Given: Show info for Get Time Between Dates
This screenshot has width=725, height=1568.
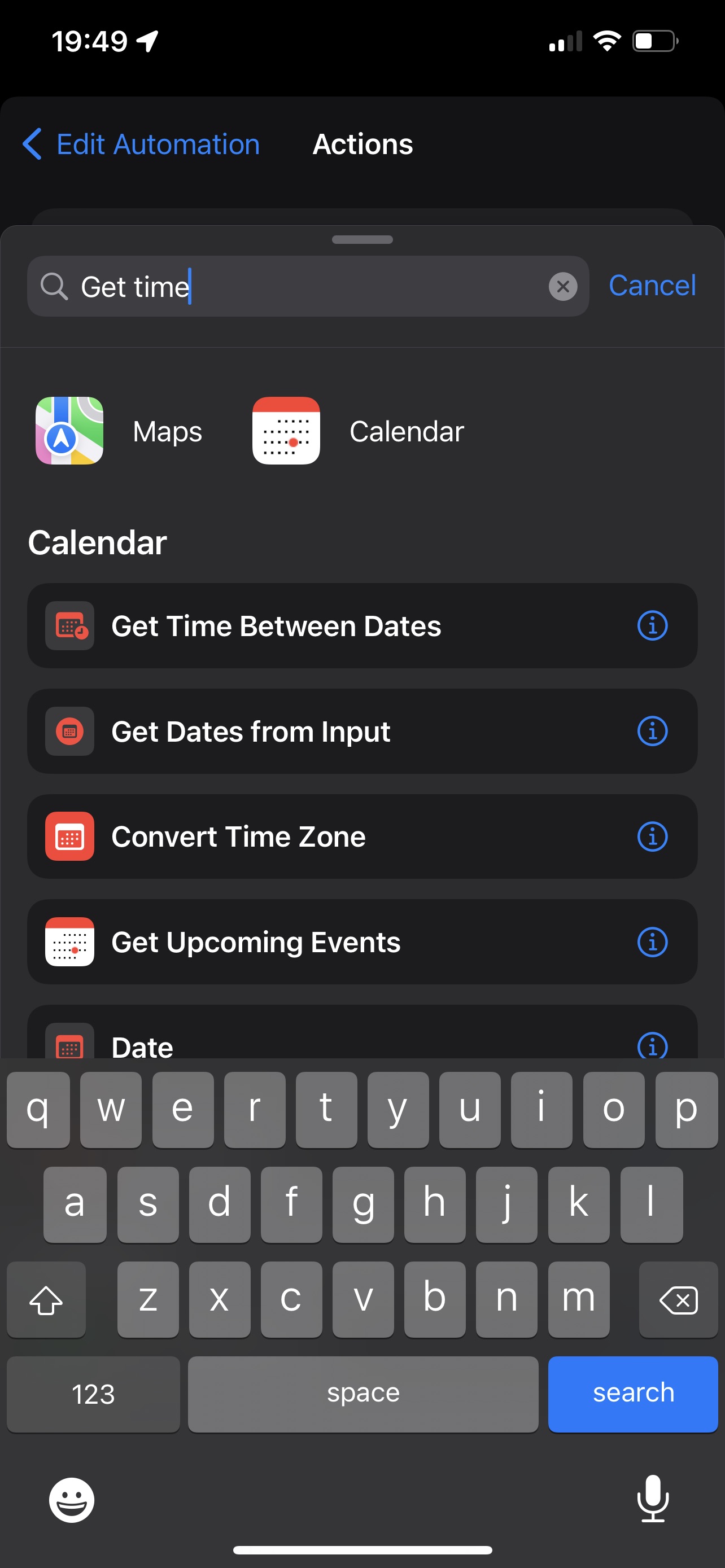Looking at the screenshot, I should pyautogui.click(x=652, y=626).
